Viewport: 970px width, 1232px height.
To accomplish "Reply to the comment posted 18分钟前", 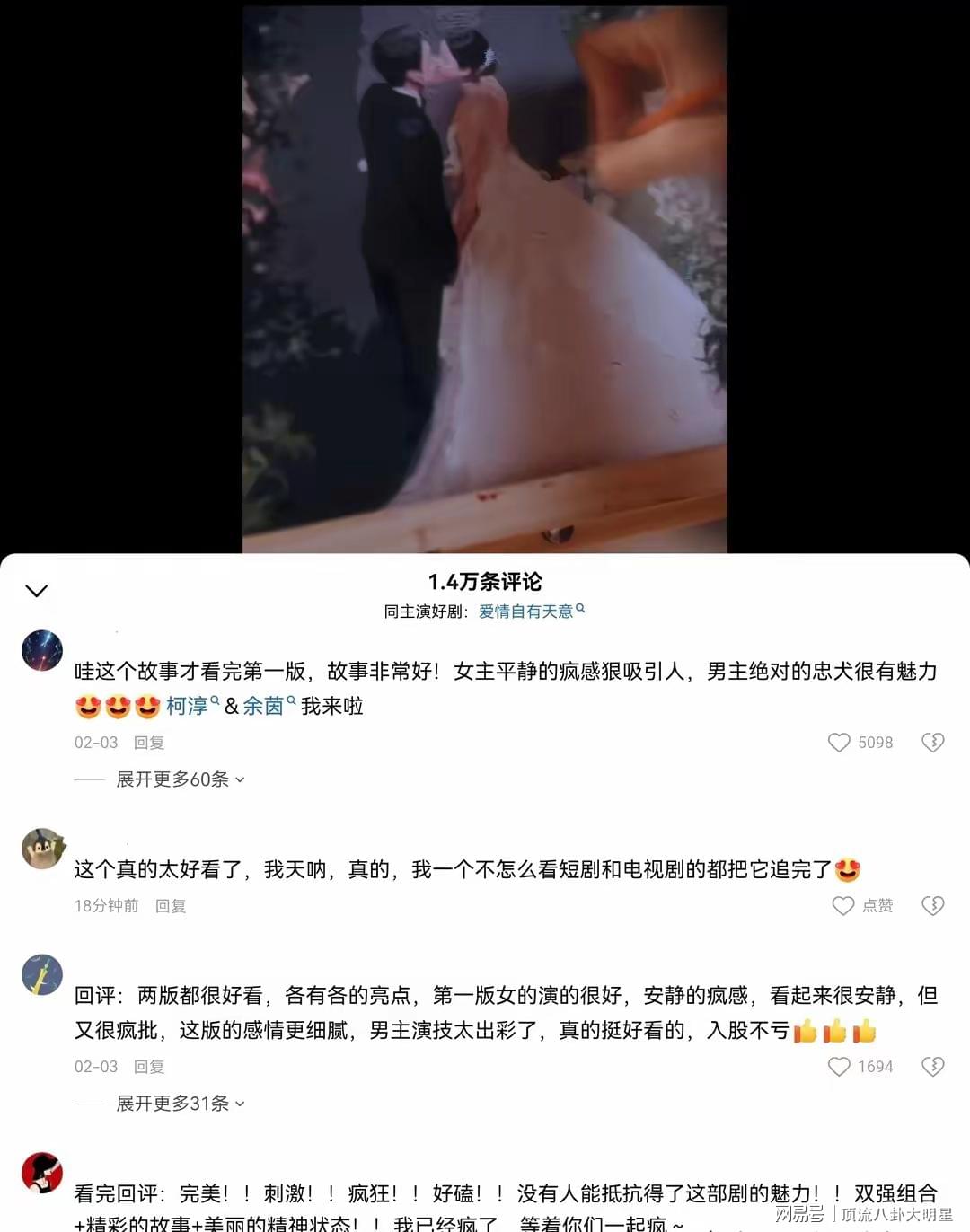I will (x=171, y=906).
